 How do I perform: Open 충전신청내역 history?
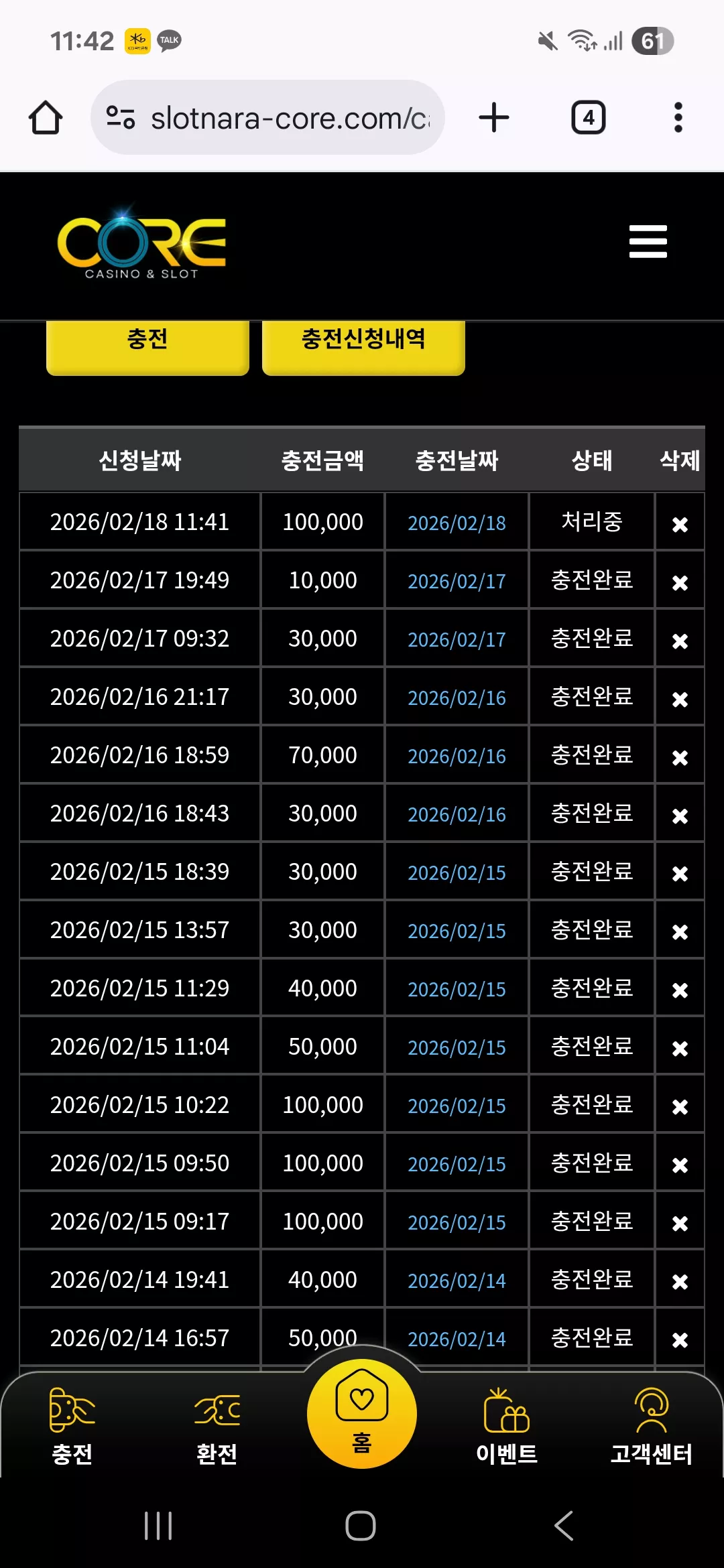(363, 346)
